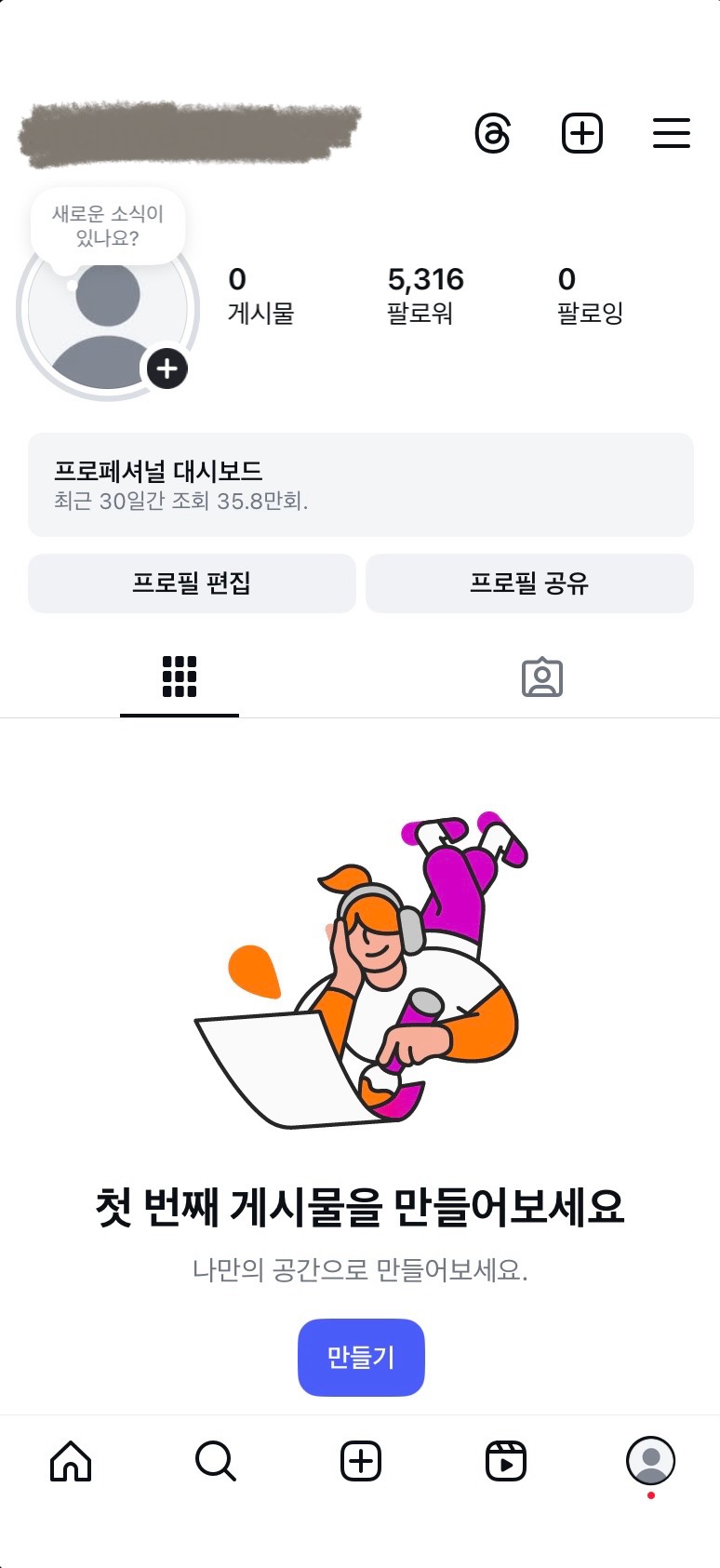Go to the home feed tab

(x=71, y=1461)
